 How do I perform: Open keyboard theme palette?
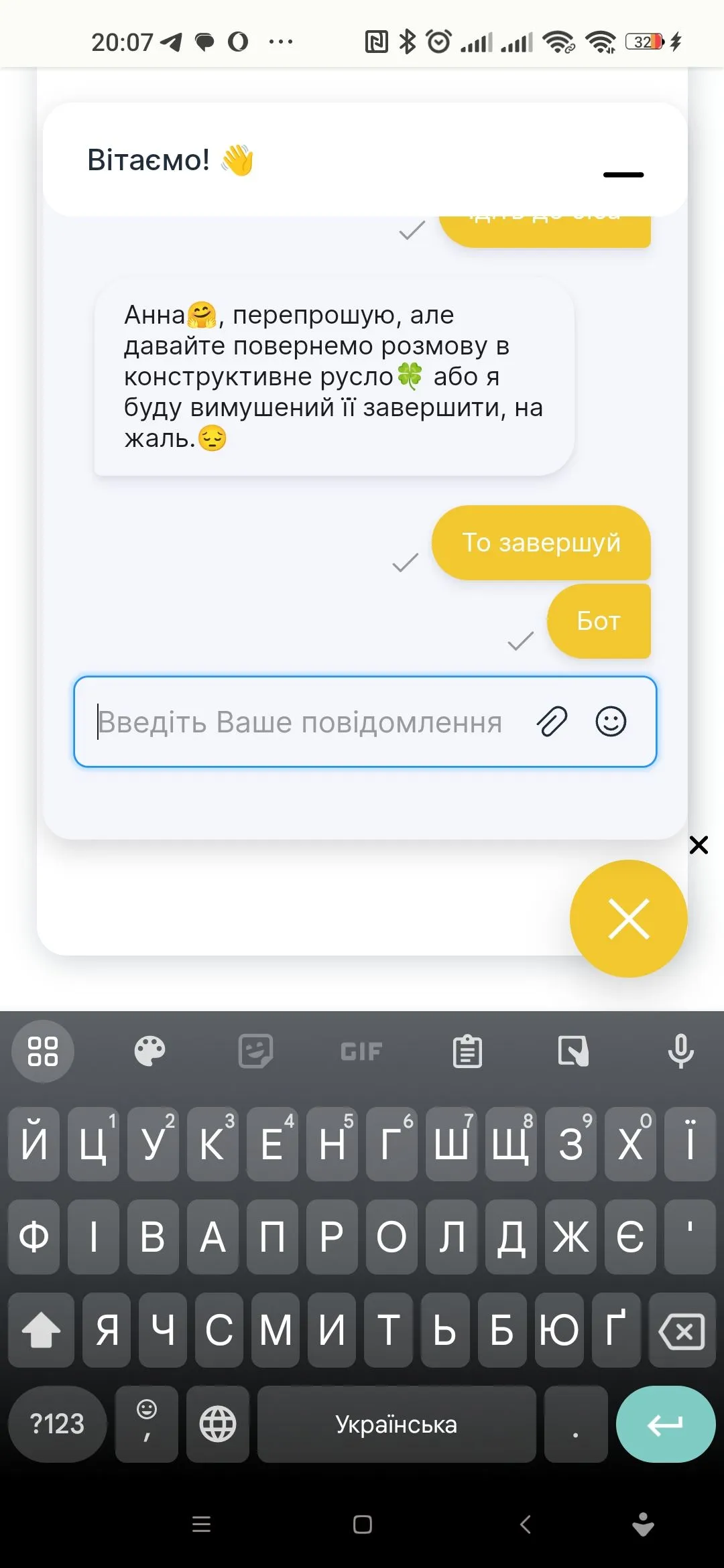pyautogui.click(x=149, y=1051)
